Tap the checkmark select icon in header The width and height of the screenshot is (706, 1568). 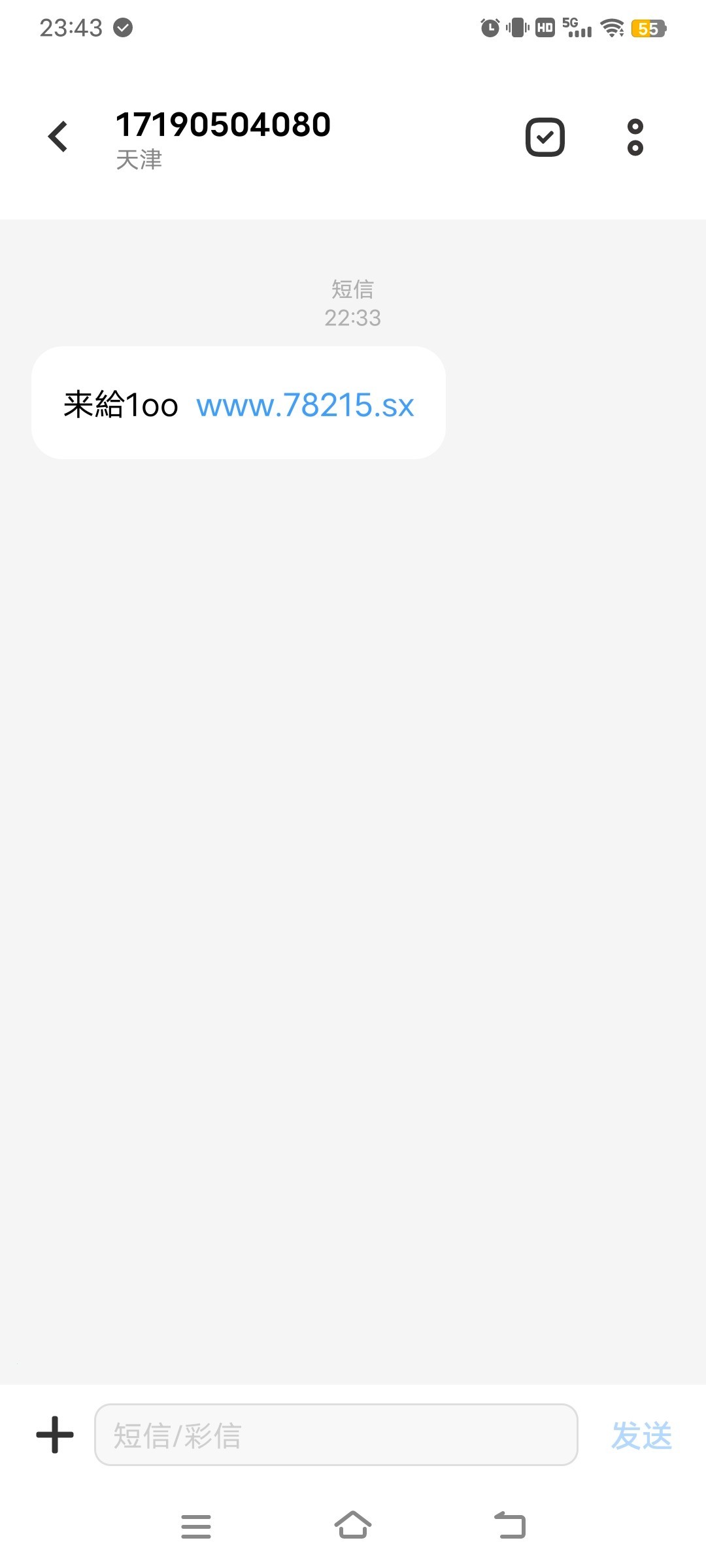coord(545,137)
